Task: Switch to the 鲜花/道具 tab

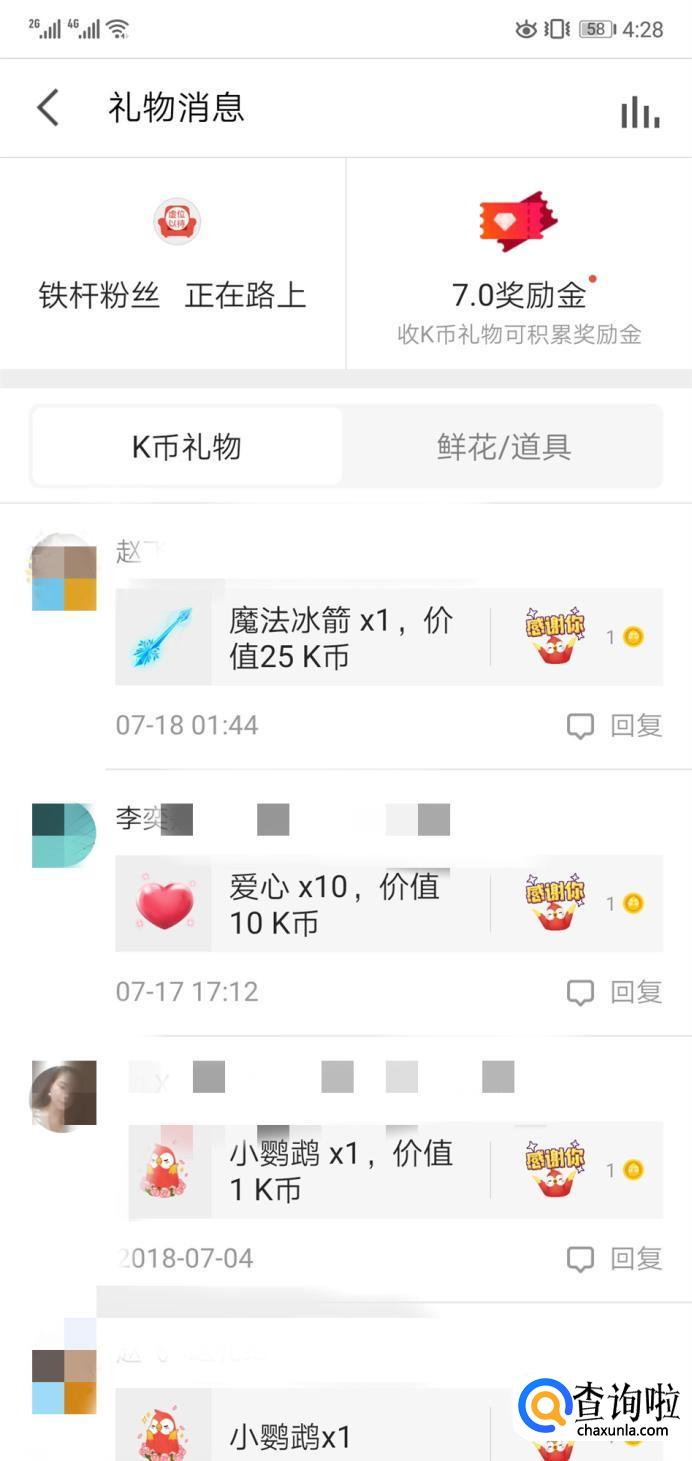Action: (x=504, y=446)
